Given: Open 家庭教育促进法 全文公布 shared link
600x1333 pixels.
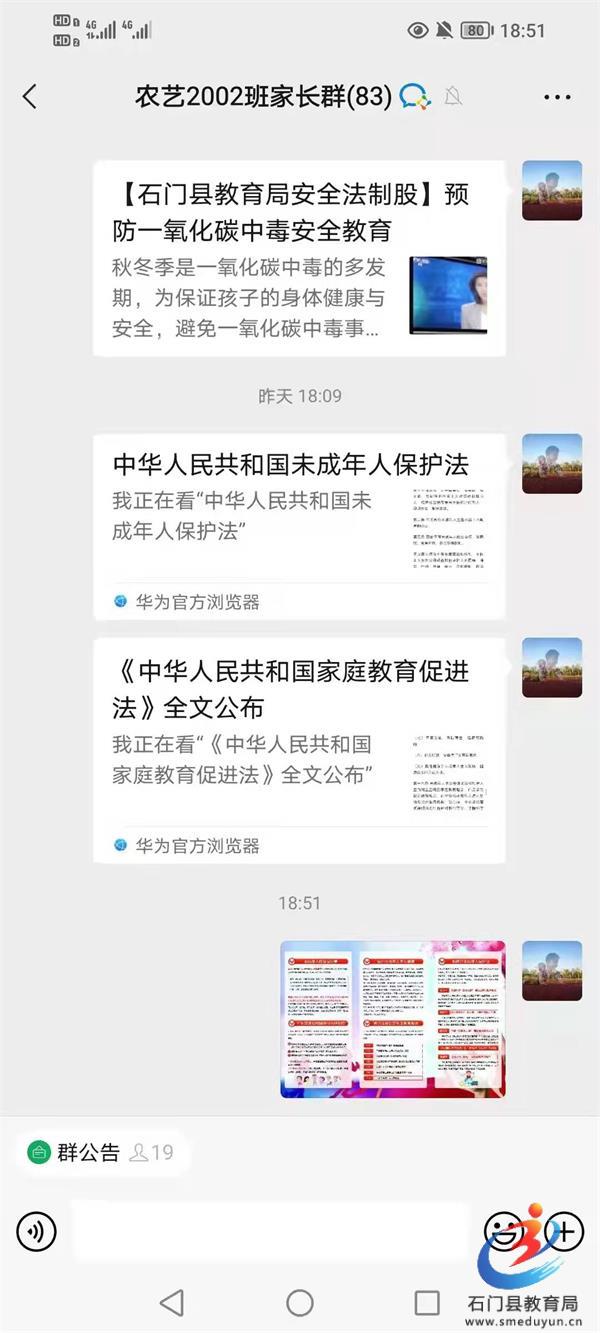Looking at the screenshot, I should [x=299, y=750].
